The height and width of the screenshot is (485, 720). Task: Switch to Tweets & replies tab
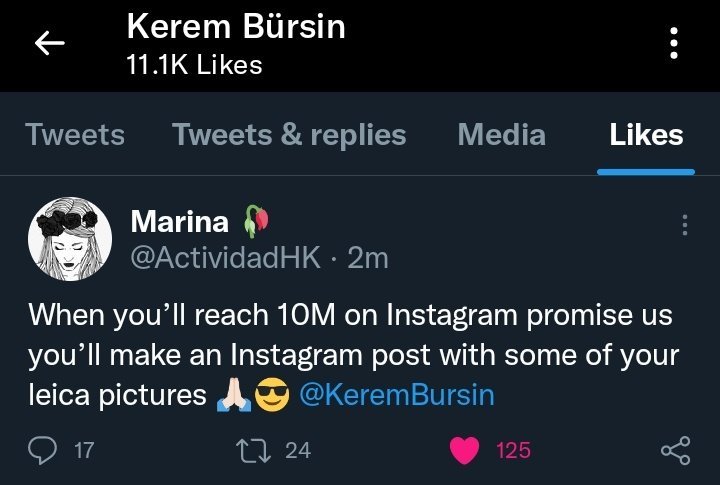coord(289,135)
